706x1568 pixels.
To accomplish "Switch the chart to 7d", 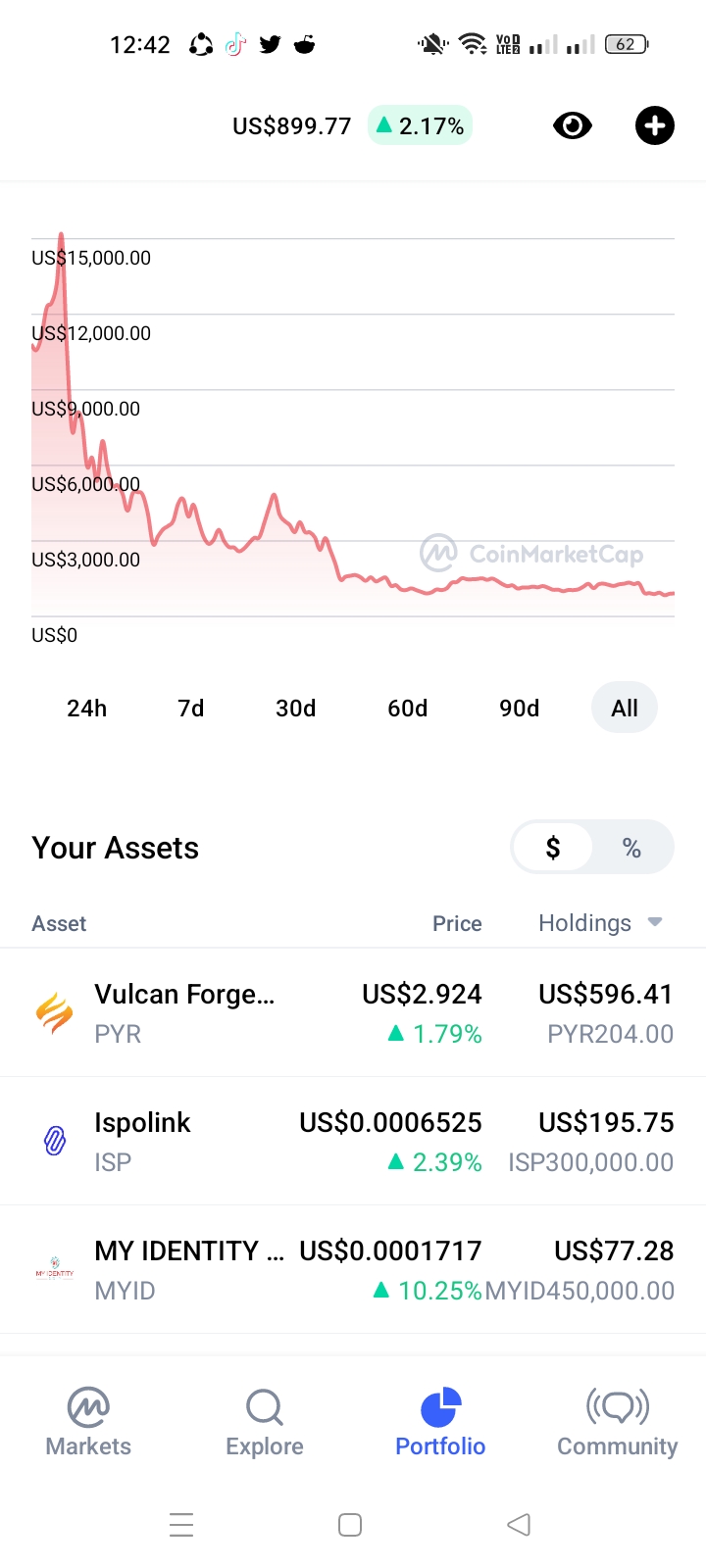I will coord(191,708).
